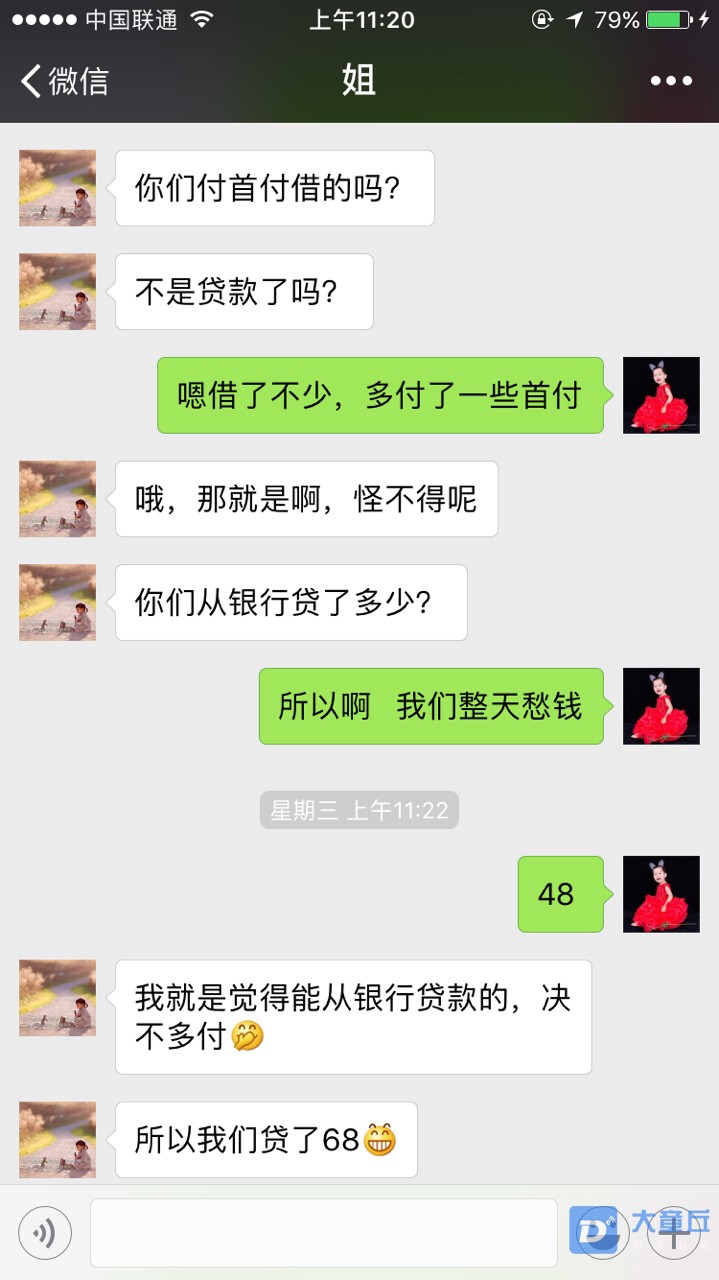The width and height of the screenshot is (719, 1280).
Task: Focus the message text input field
Action: pyautogui.click(x=323, y=1232)
